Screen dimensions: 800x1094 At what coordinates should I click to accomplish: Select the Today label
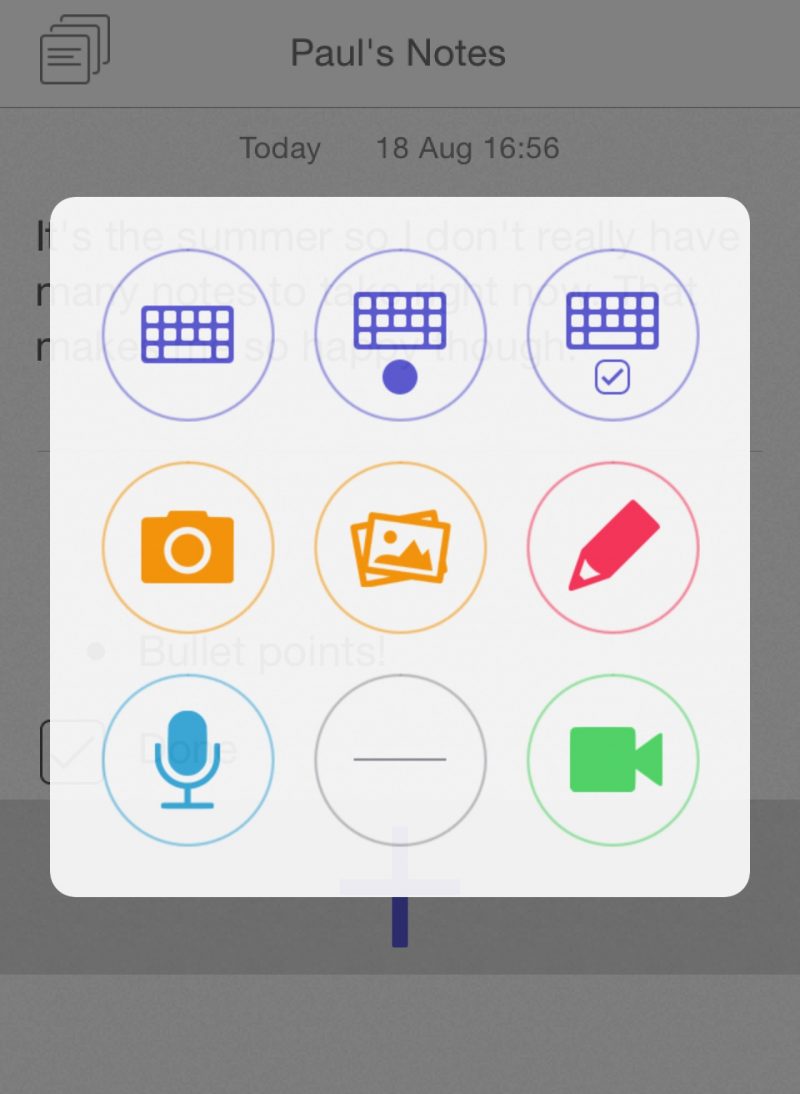tap(279, 148)
